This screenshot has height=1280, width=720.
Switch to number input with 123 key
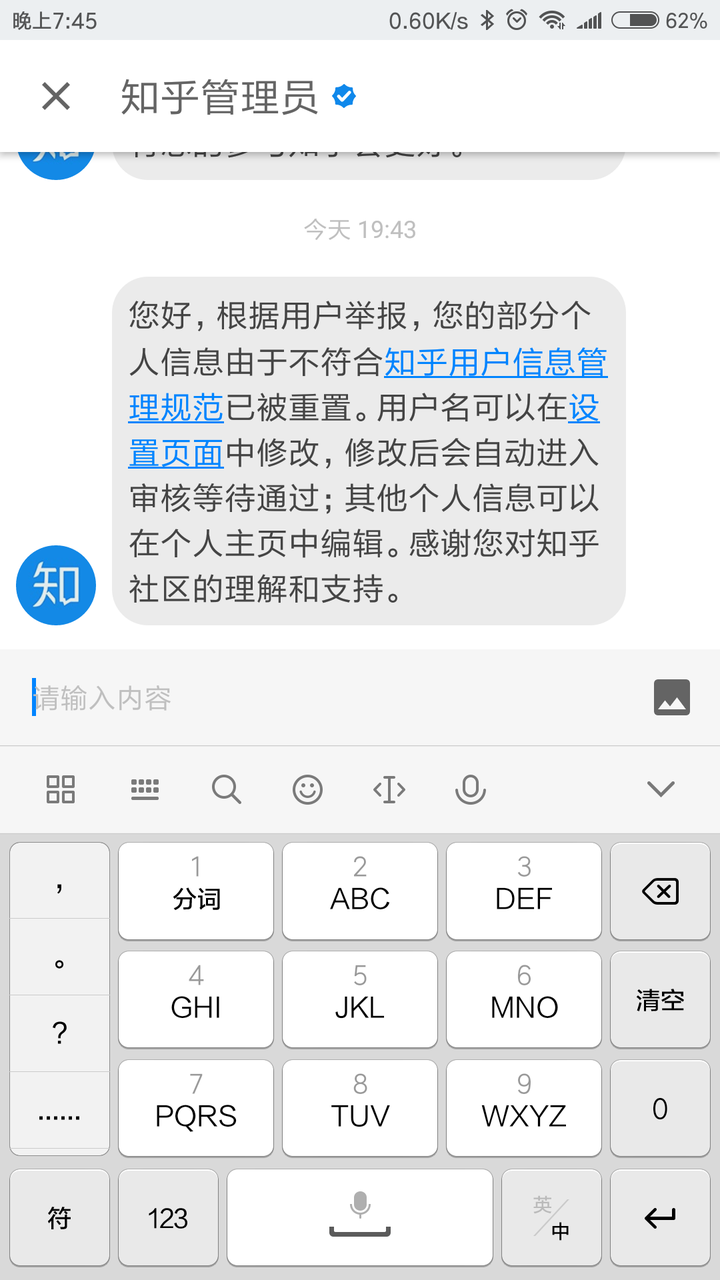click(167, 1218)
